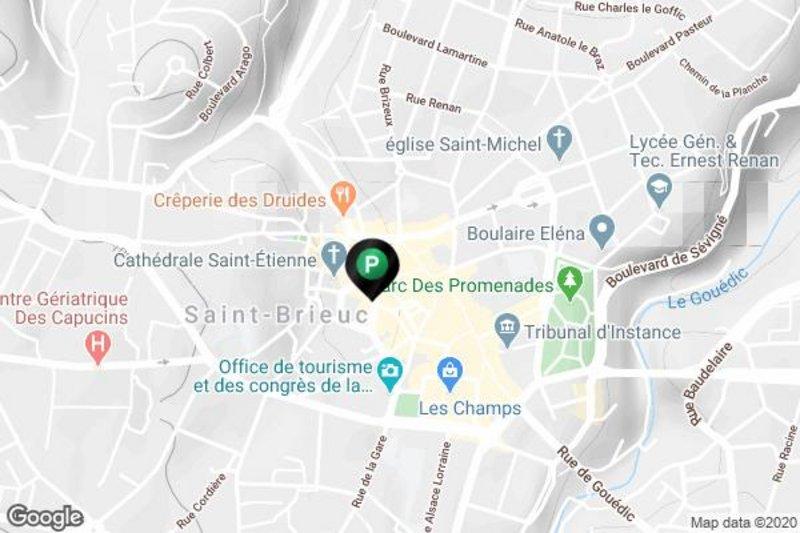Open the Boulaire Eléna location pin

[601, 232]
